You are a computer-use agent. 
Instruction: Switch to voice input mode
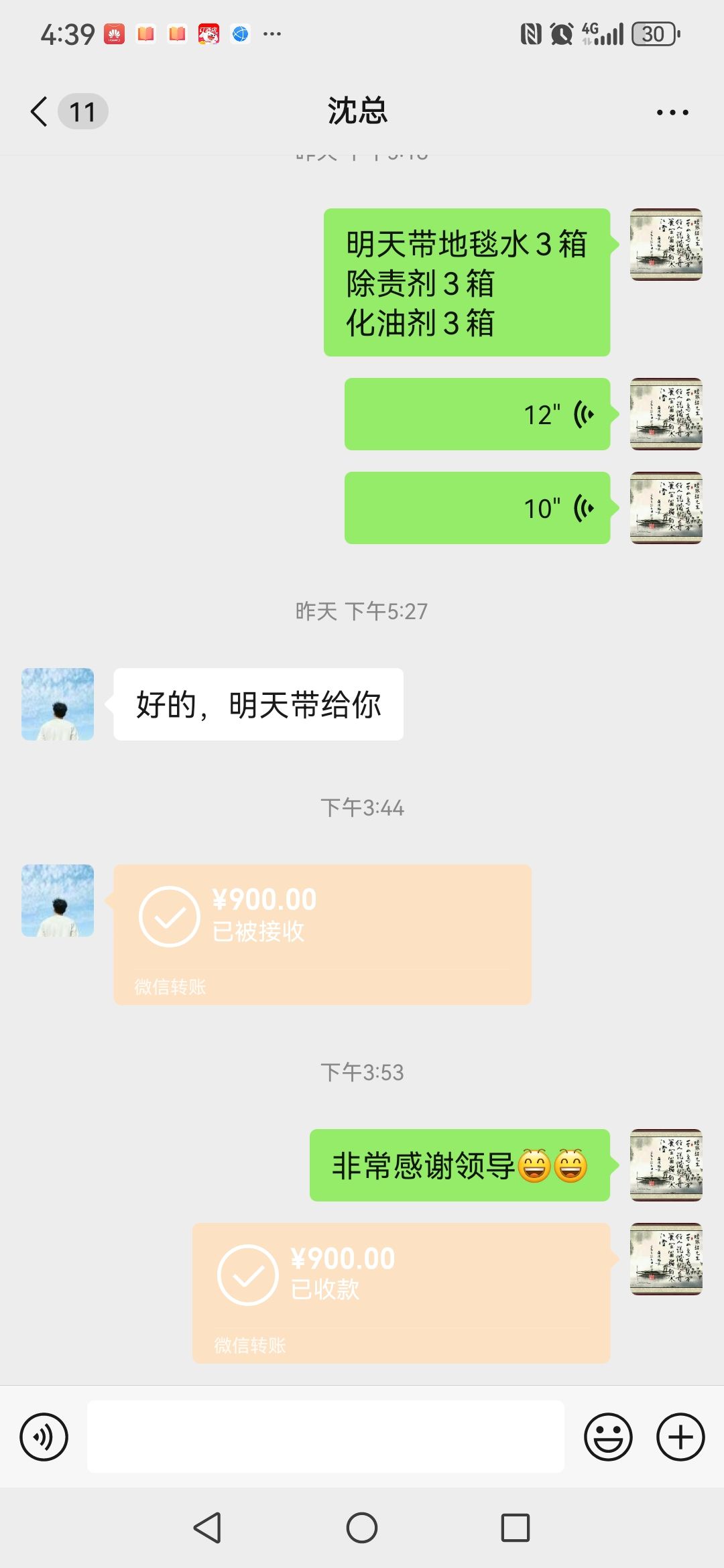point(44,1437)
